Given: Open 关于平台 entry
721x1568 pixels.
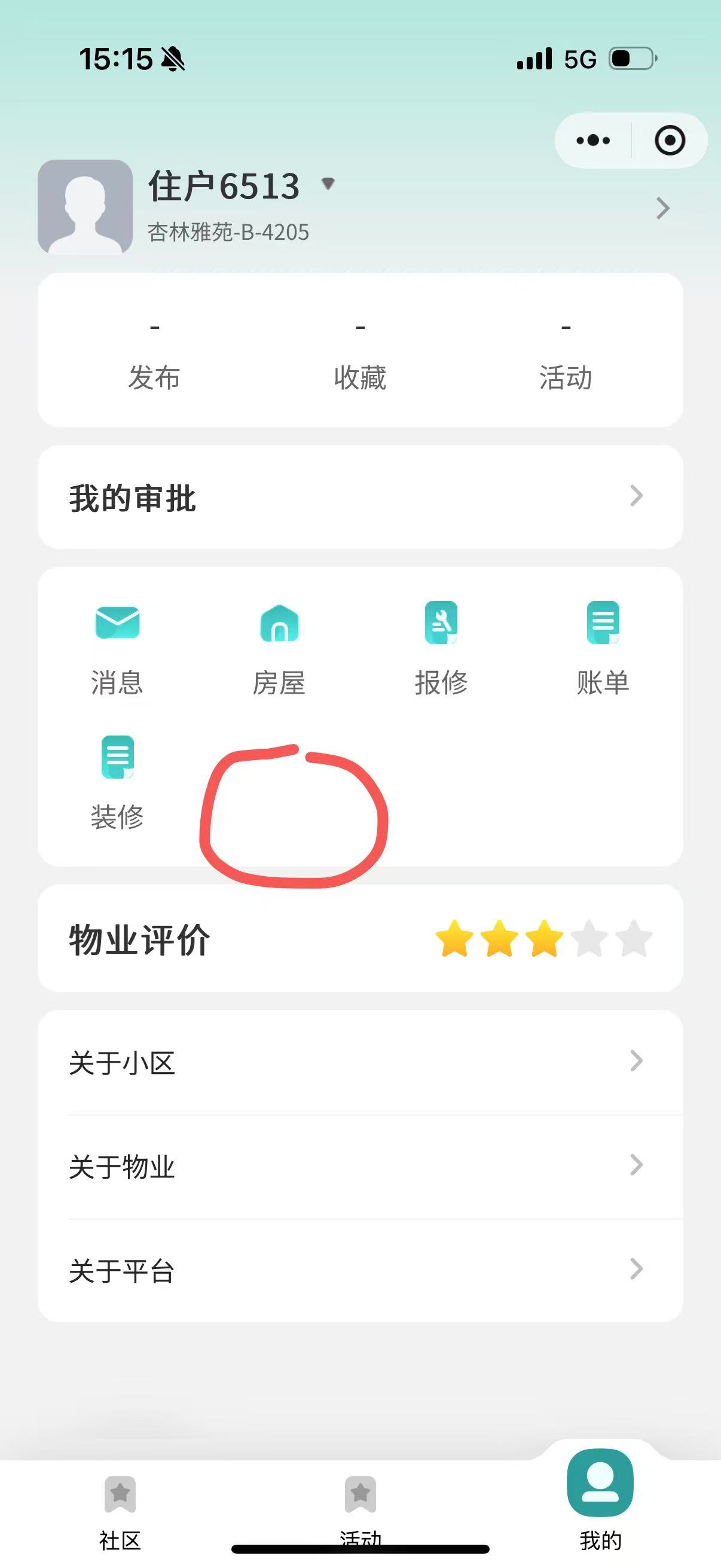Looking at the screenshot, I should coord(360,1269).
